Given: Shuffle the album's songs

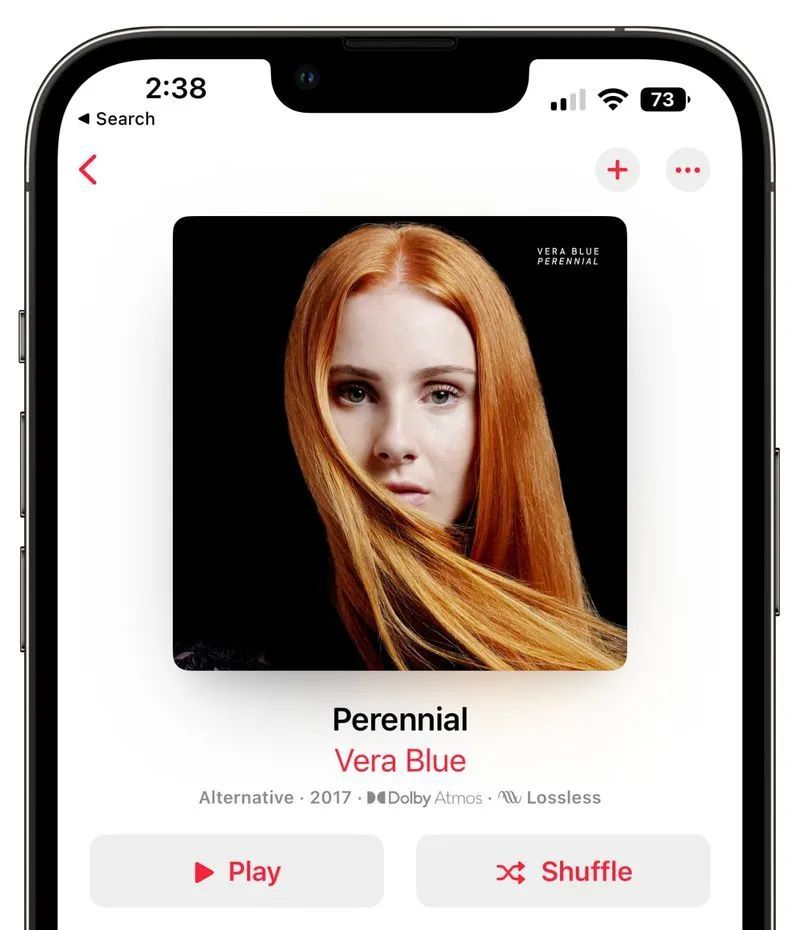Looking at the screenshot, I should coord(563,871).
